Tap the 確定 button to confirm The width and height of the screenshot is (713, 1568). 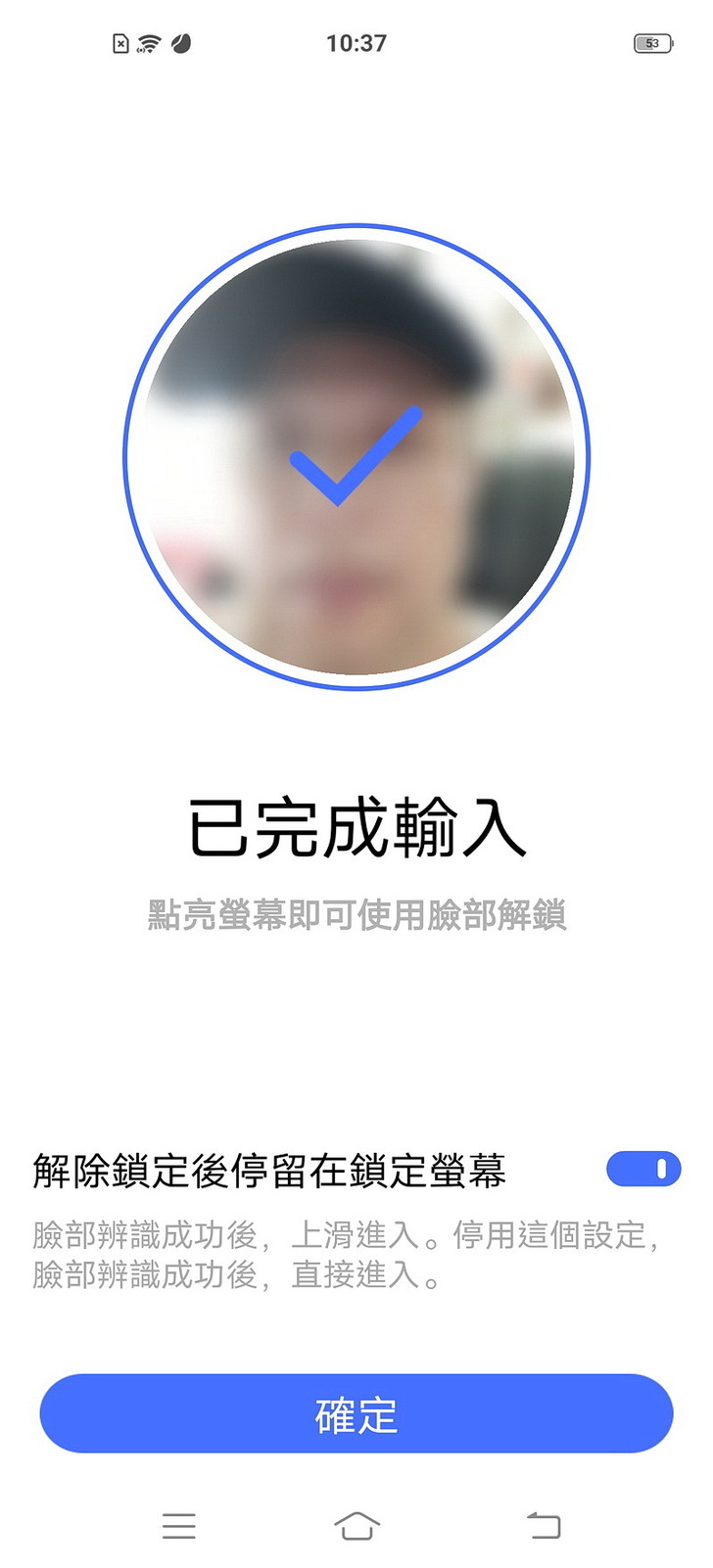click(356, 1413)
